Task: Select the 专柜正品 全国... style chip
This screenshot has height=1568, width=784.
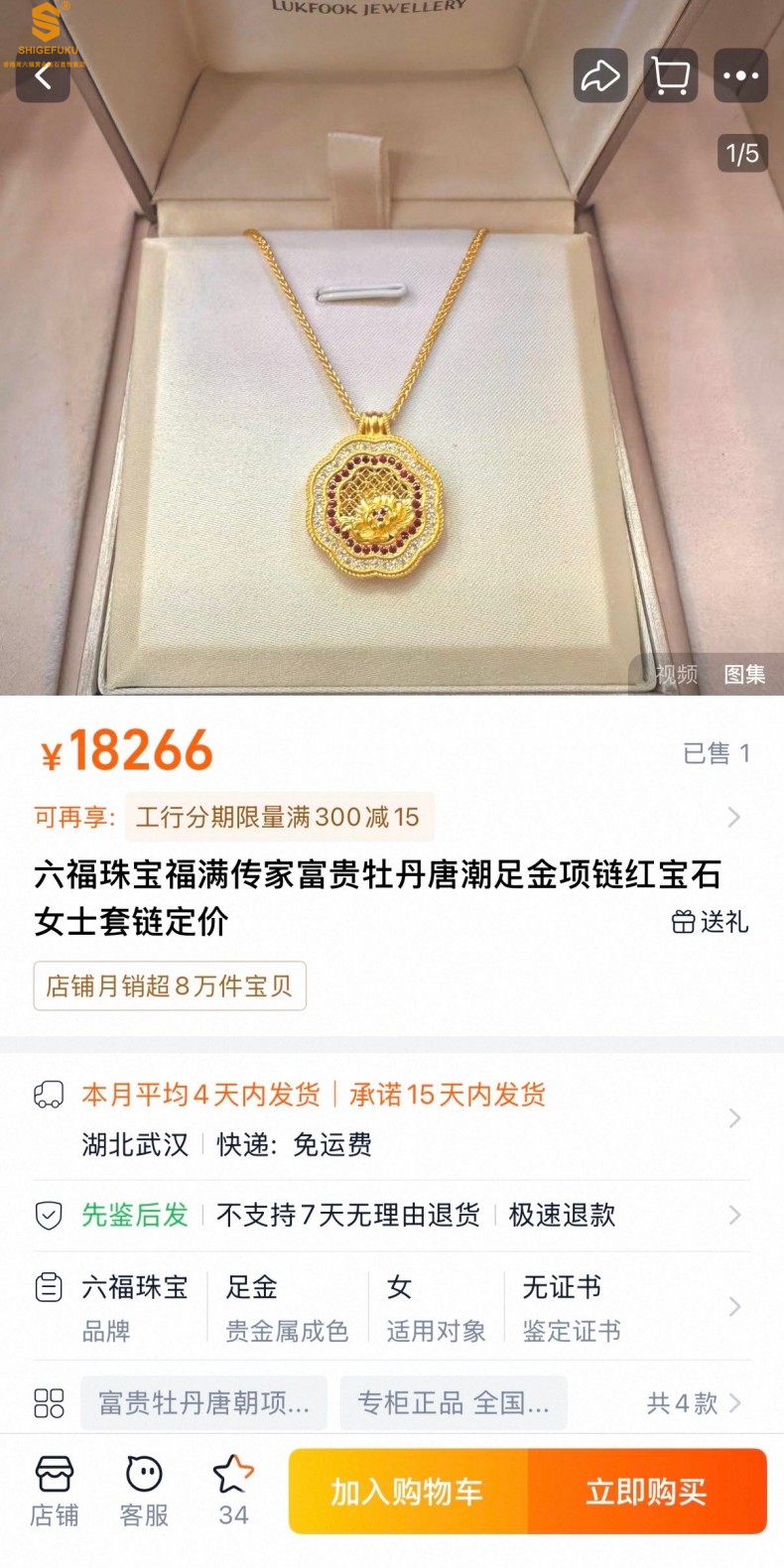Action: pyautogui.click(x=453, y=1403)
